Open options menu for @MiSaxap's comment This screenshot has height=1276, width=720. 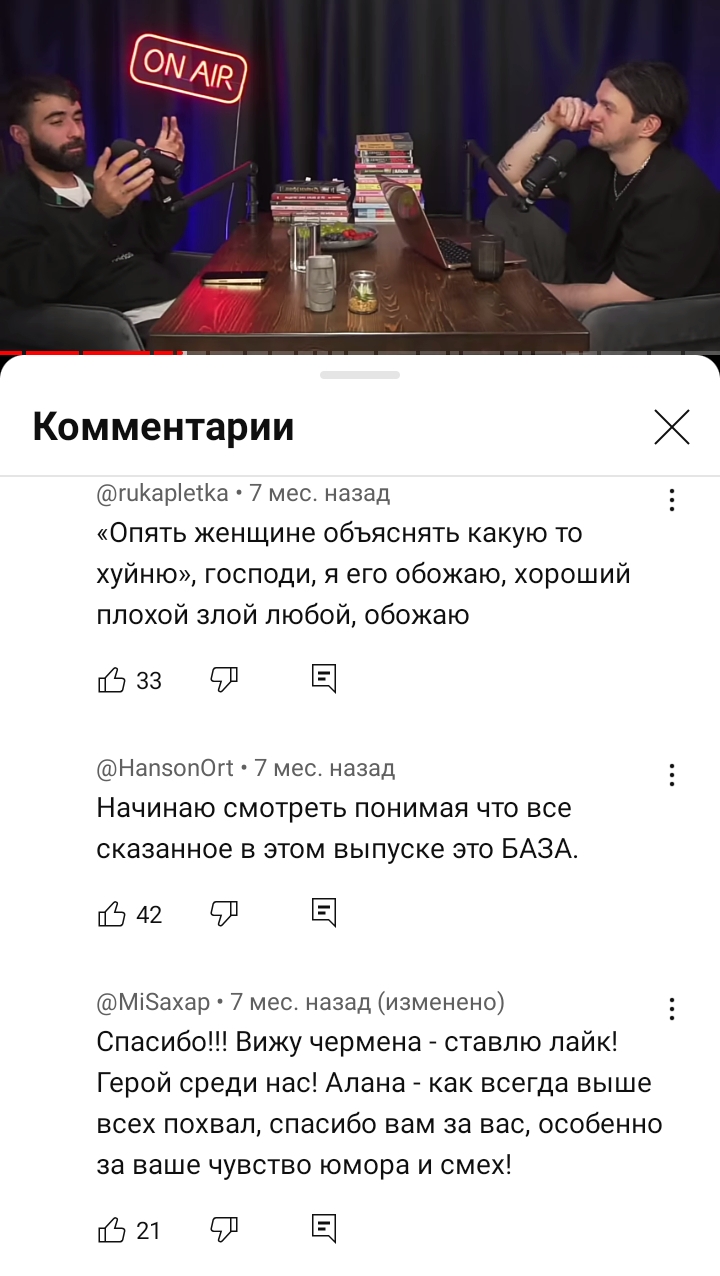(x=672, y=1008)
